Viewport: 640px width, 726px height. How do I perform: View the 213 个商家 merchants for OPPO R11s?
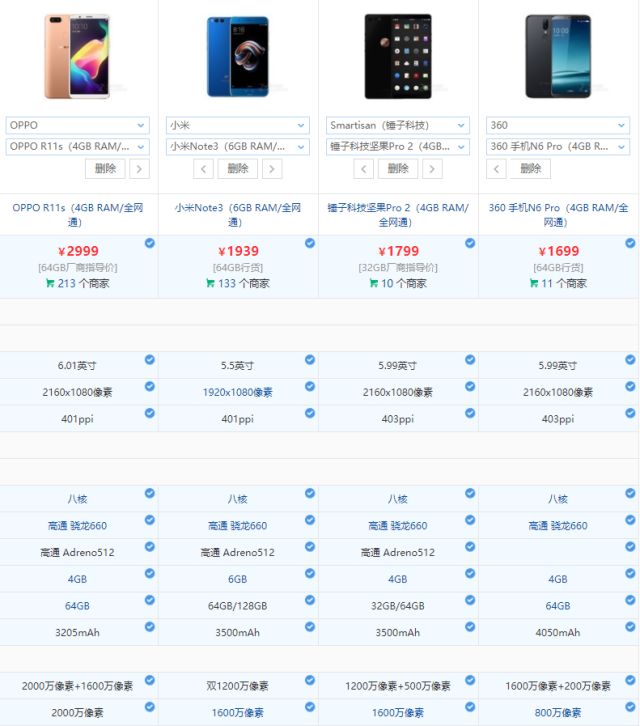click(77, 283)
